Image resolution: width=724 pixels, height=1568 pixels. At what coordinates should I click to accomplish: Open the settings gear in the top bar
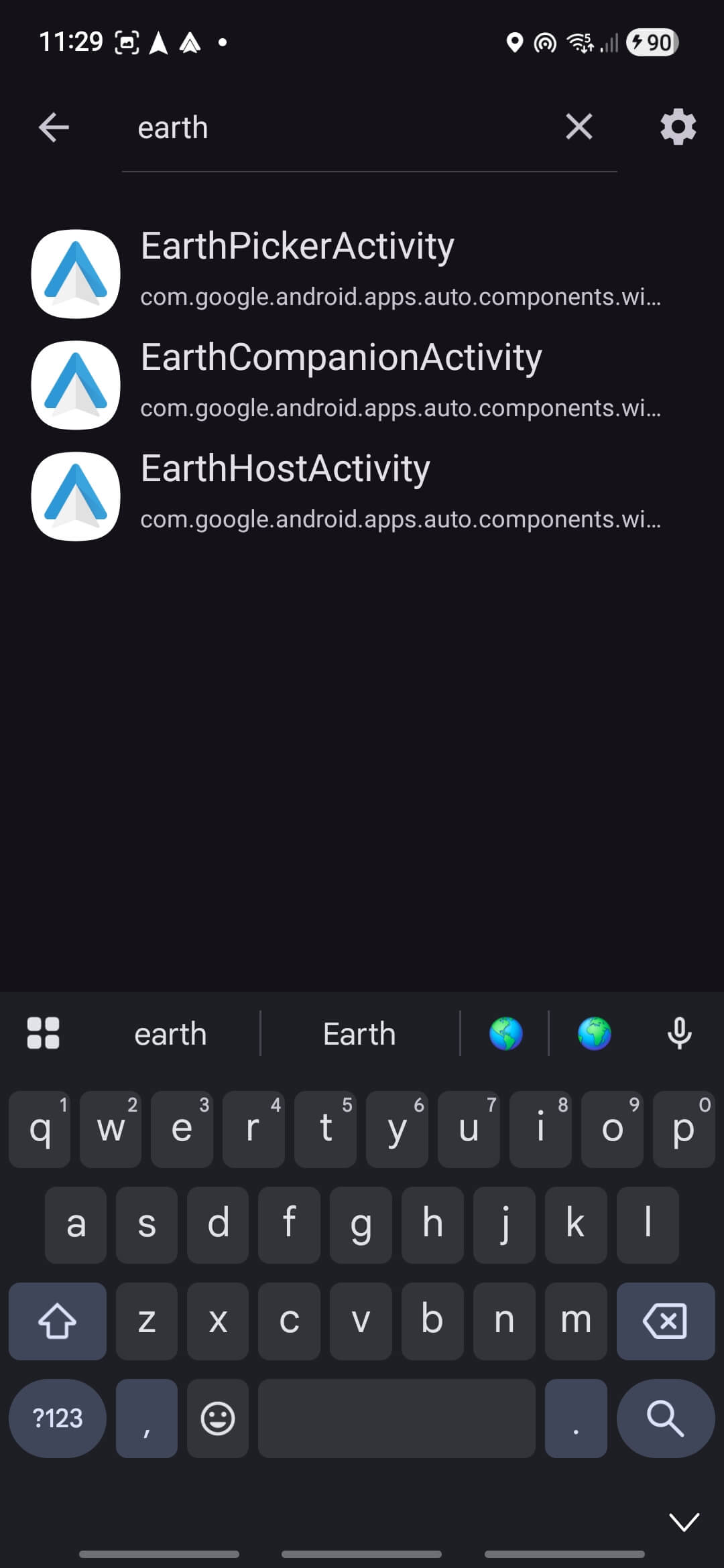pyautogui.click(x=678, y=127)
